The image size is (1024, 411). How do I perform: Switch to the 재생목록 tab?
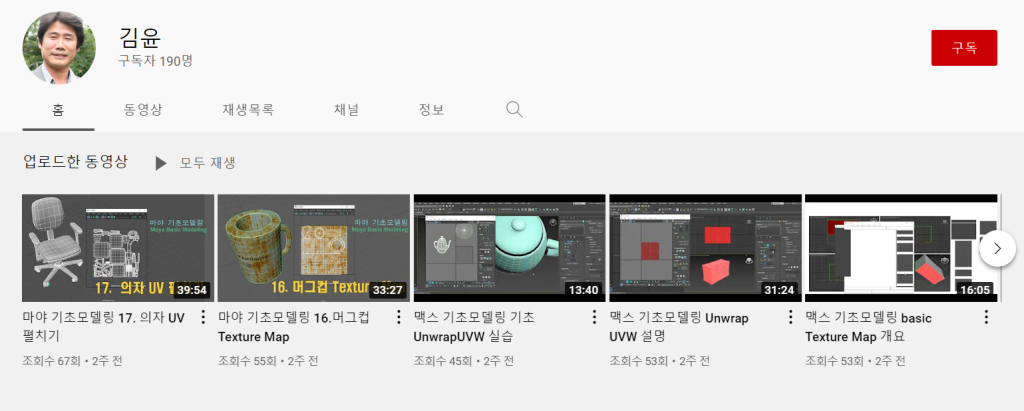click(248, 109)
